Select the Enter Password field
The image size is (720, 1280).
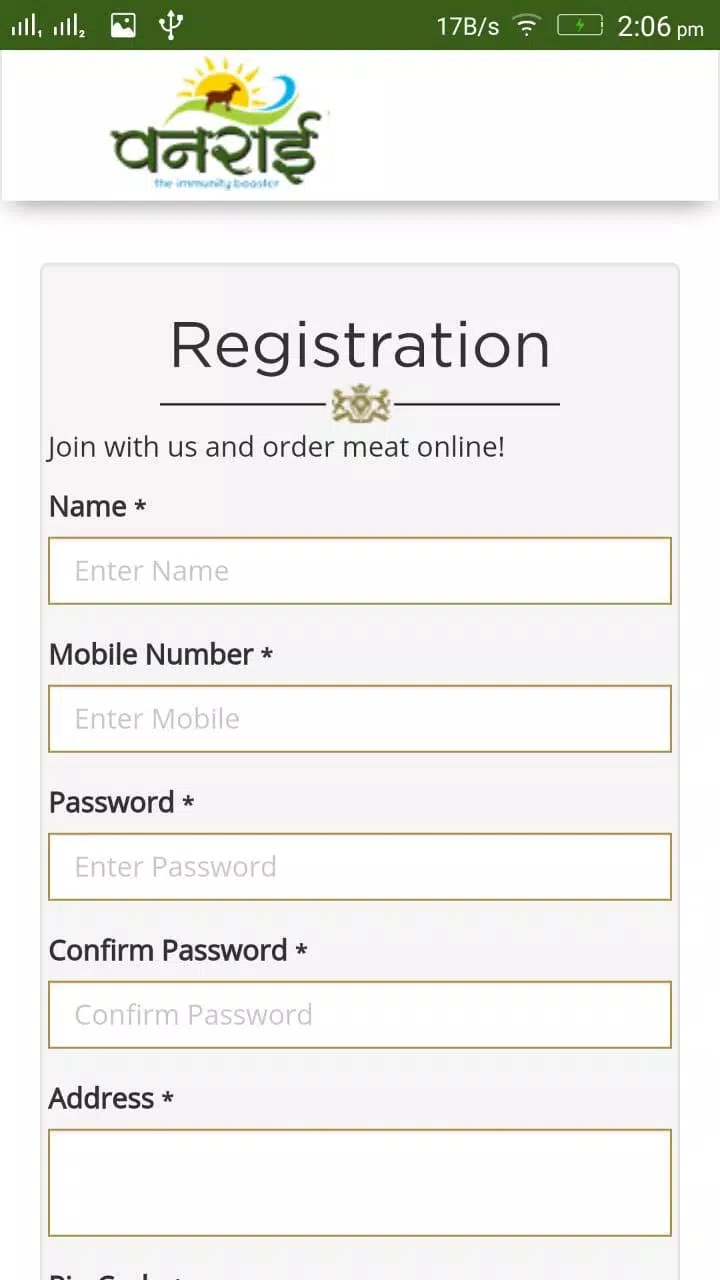tap(359, 867)
